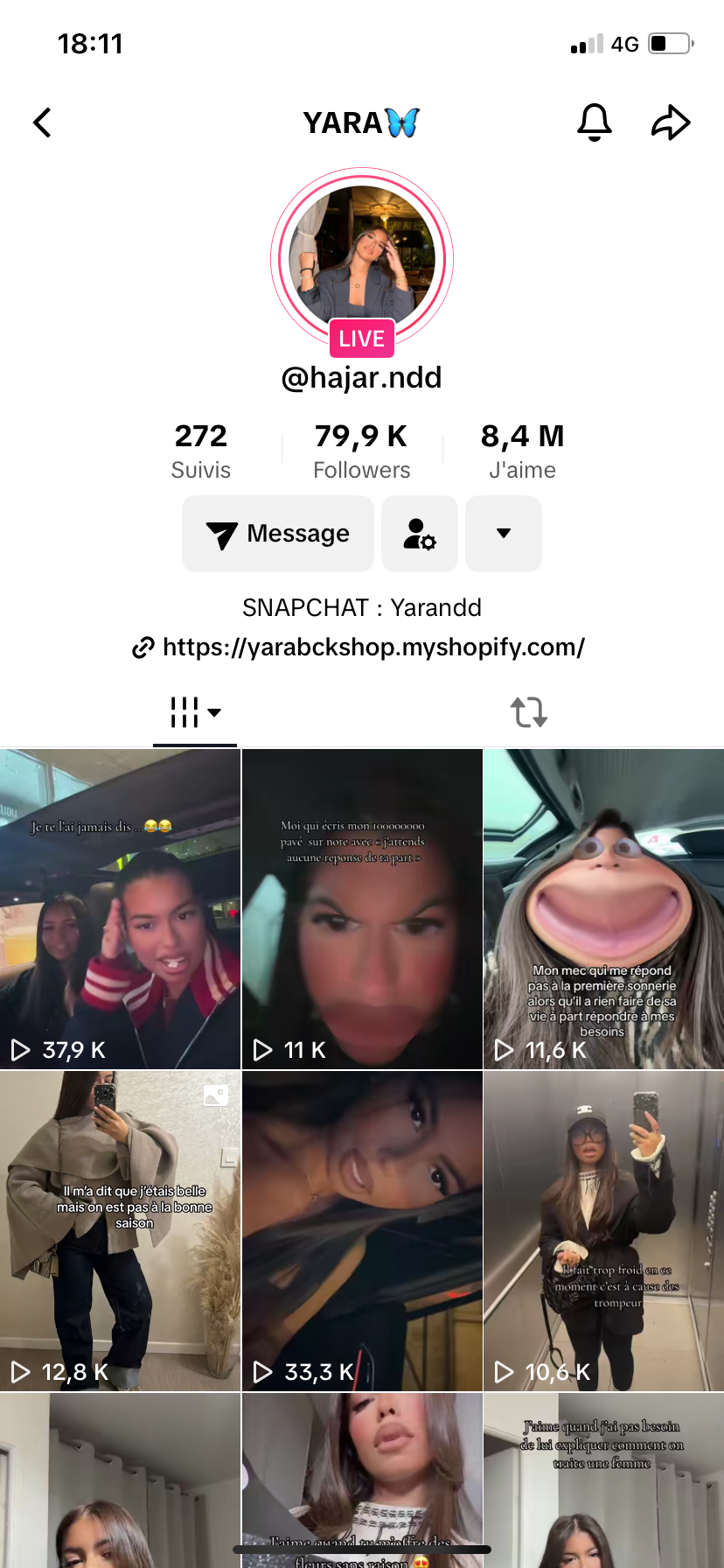The width and height of the screenshot is (724, 1568).
Task: Switch to the reposts tab
Action: [529, 712]
